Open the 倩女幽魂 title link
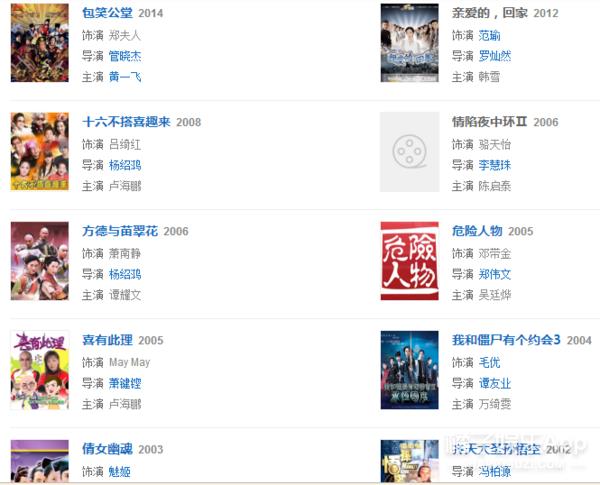 pos(108,449)
